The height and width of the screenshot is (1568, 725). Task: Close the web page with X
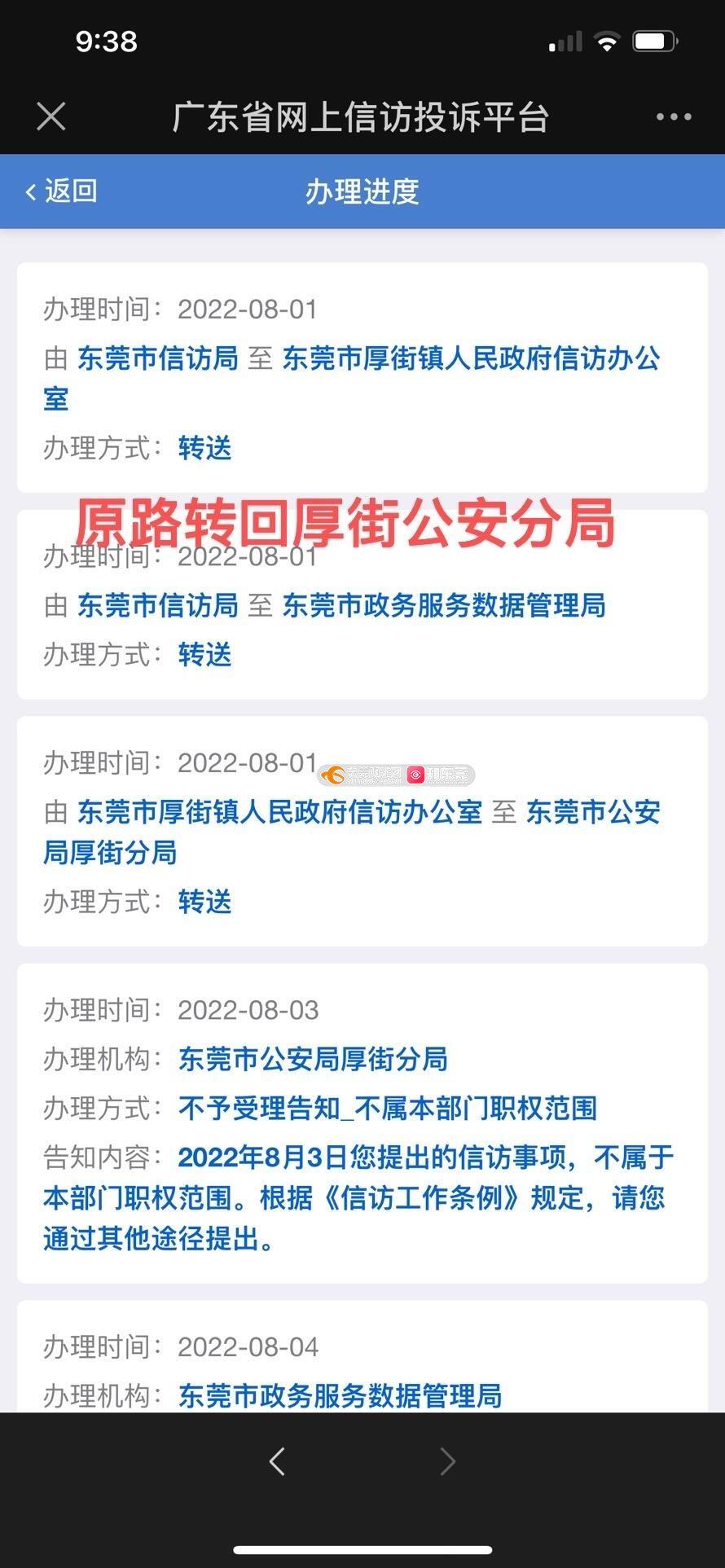click(x=51, y=116)
